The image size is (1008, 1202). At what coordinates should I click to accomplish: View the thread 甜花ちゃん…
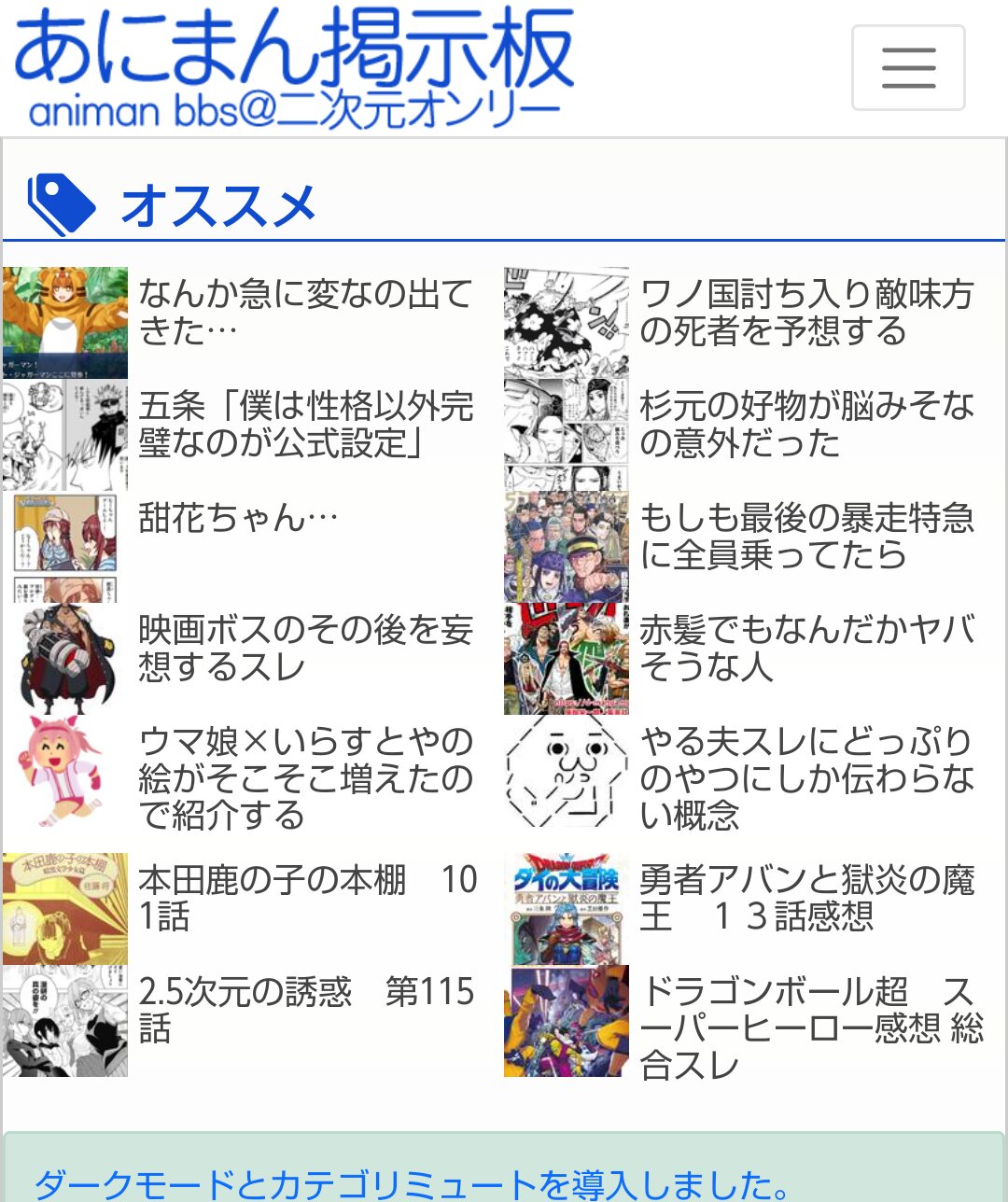pyautogui.click(x=238, y=518)
